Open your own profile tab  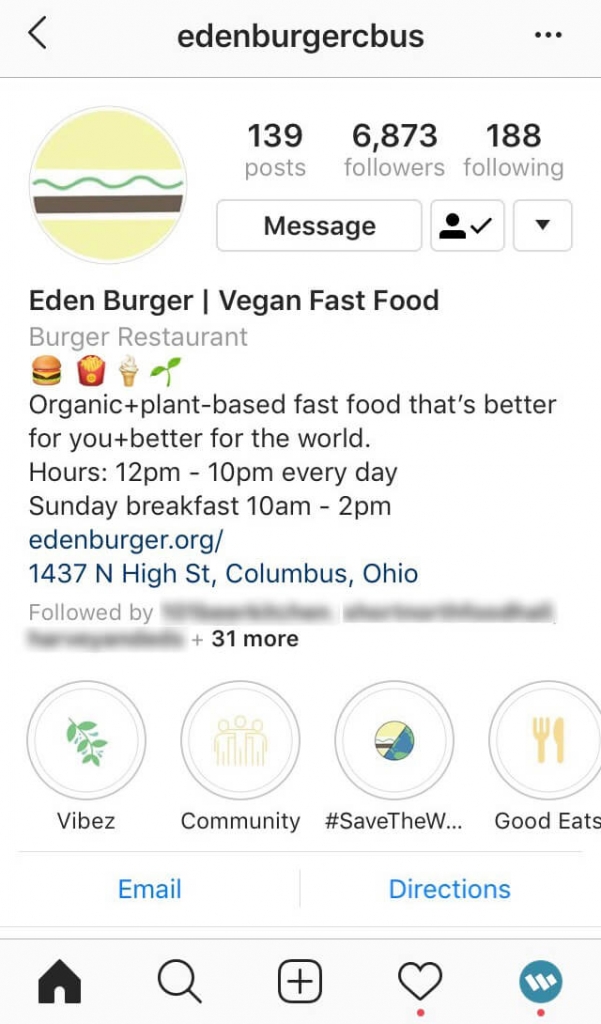[540, 981]
